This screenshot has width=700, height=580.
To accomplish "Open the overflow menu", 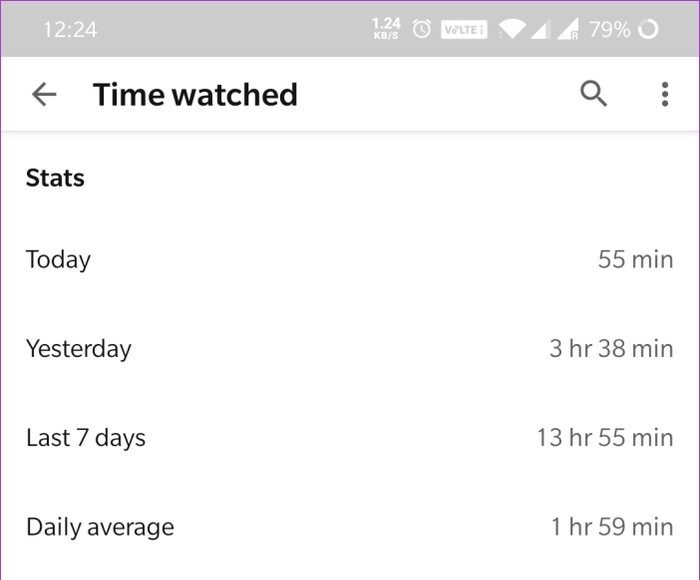I will click(665, 95).
